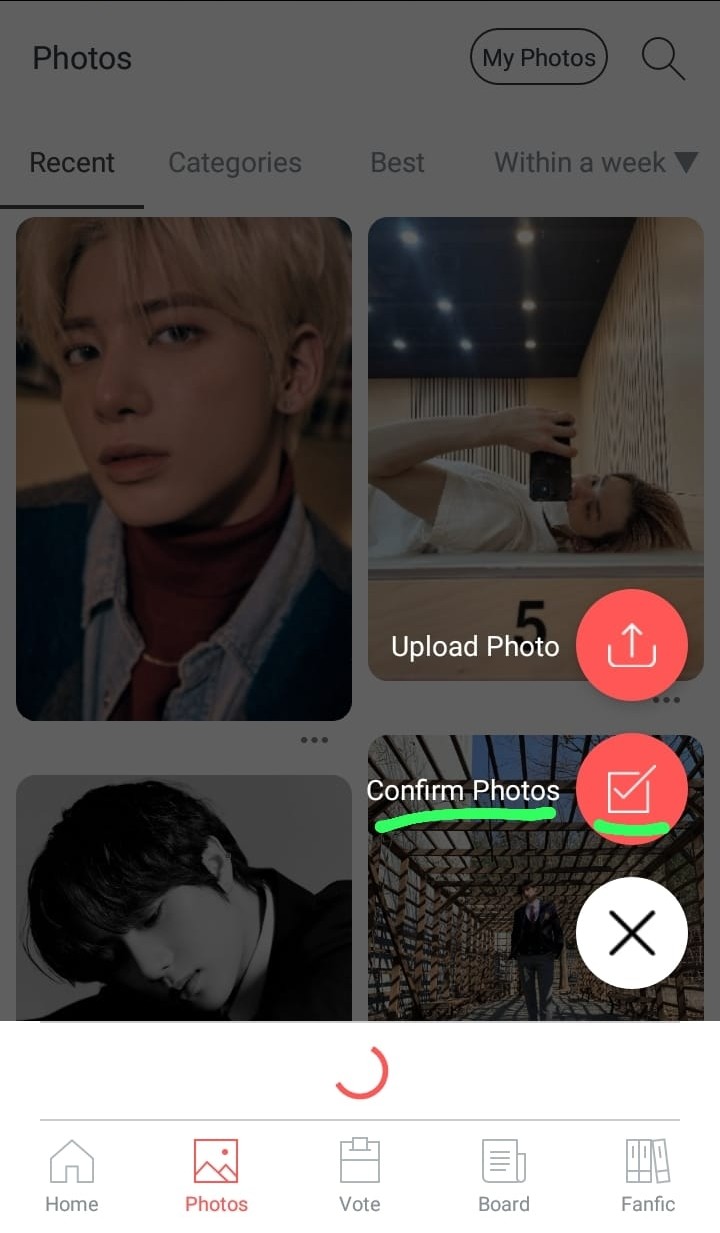Image resolution: width=720 pixels, height=1233 pixels.
Task: Select the Recent tab
Action: (x=72, y=162)
